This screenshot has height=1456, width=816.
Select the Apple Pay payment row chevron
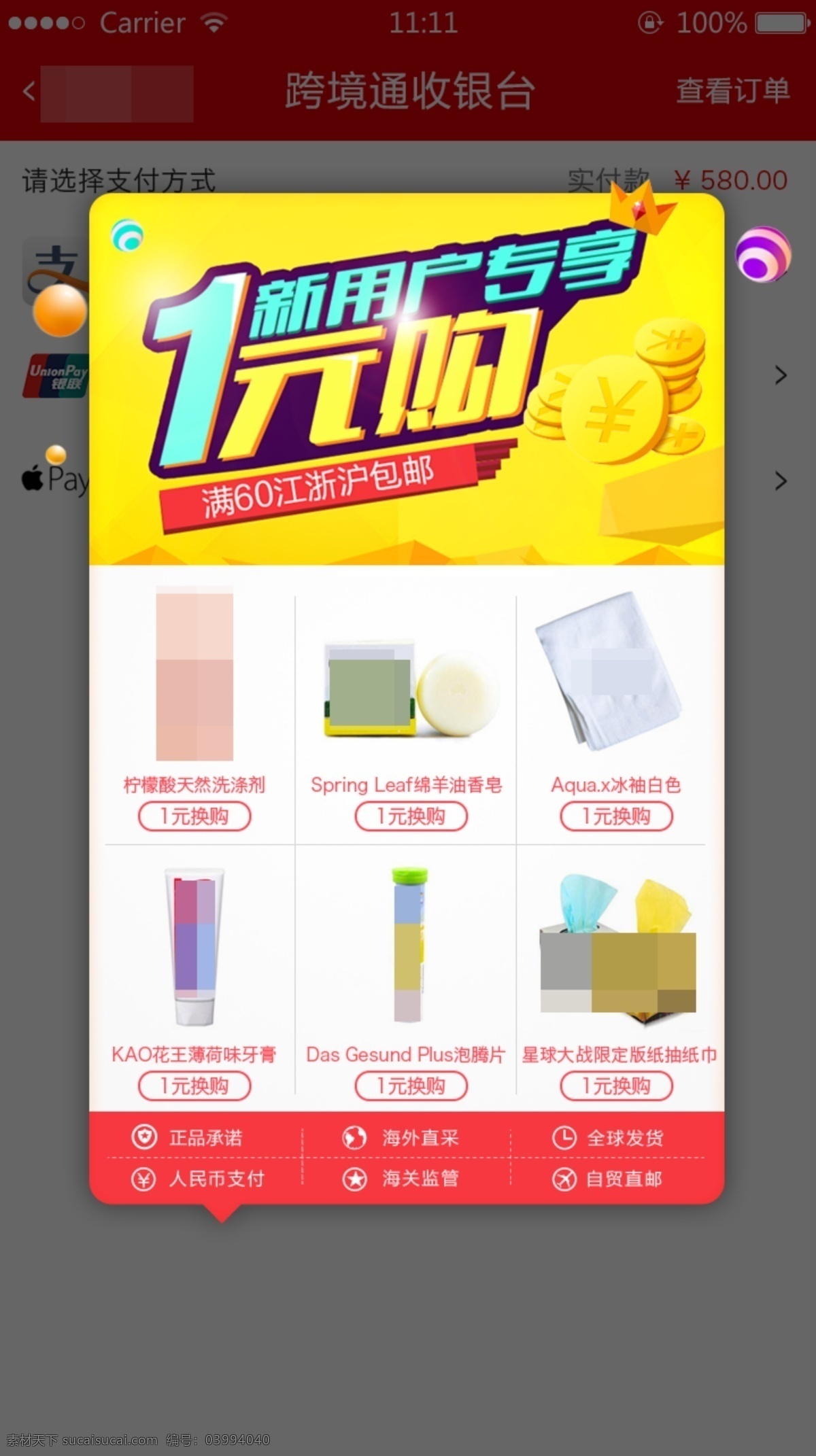pyautogui.click(x=781, y=481)
